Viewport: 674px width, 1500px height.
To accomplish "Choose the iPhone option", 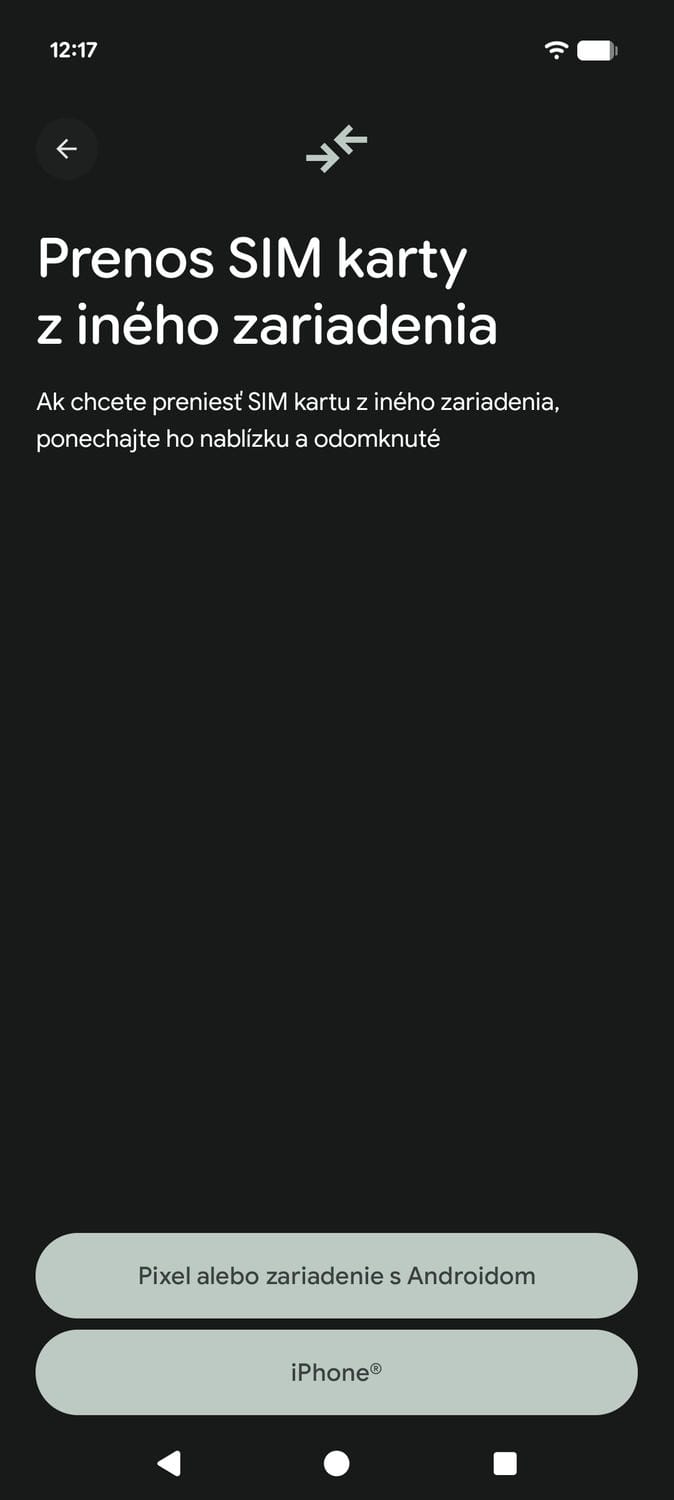I will pyautogui.click(x=336, y=1372).
